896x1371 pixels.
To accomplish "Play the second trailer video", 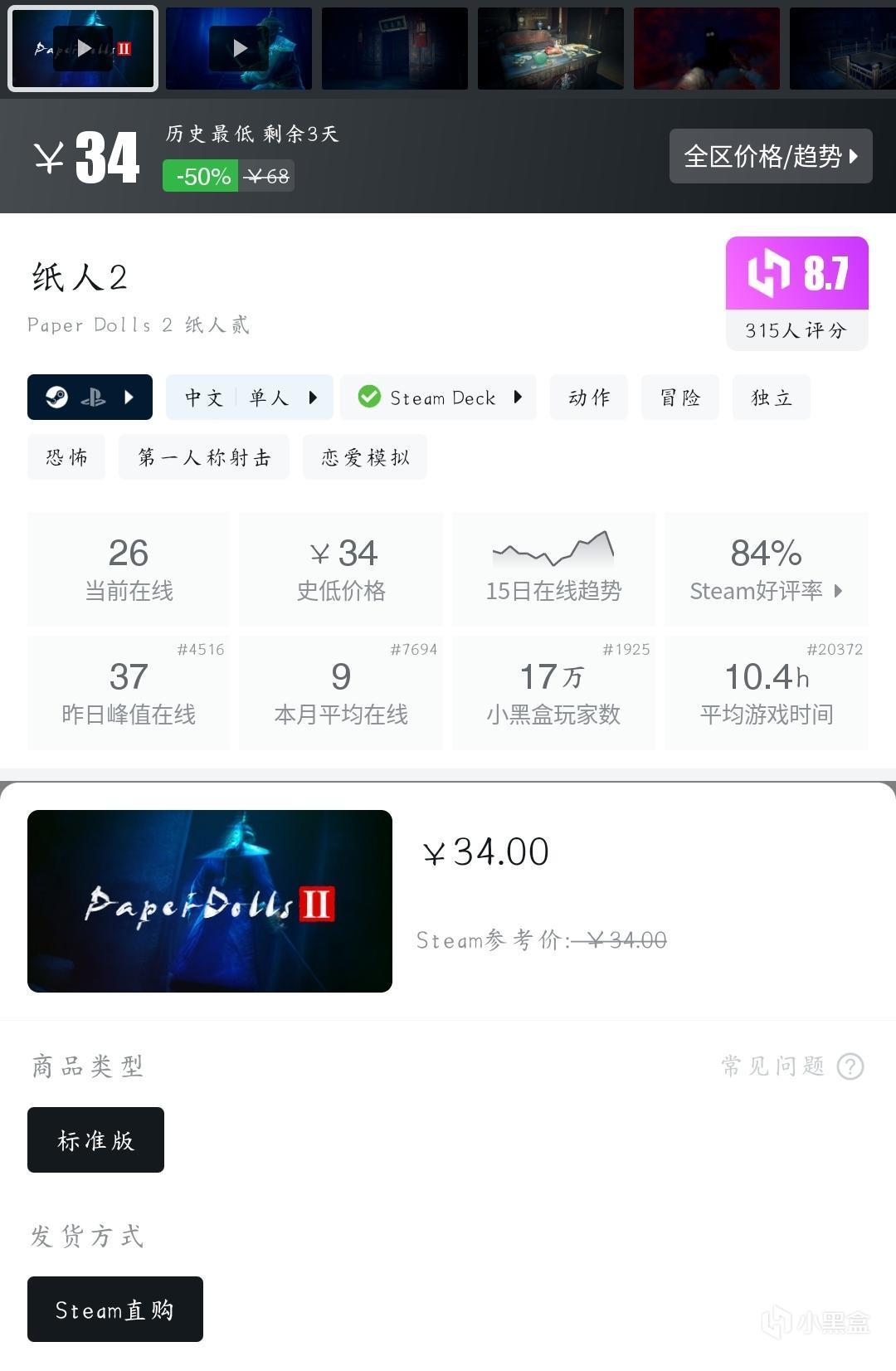I will pos(239,48).
